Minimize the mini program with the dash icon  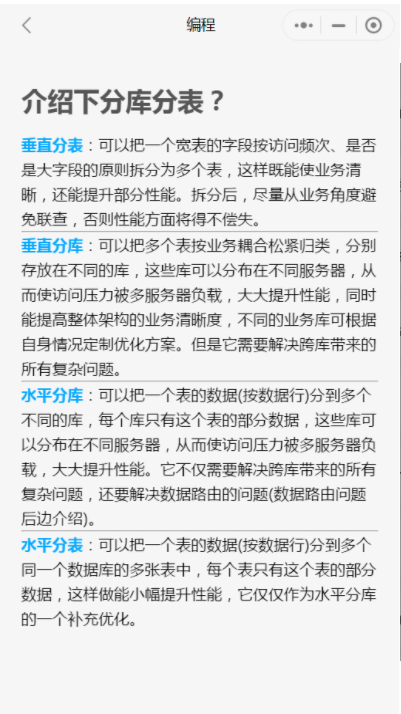click(x=339, y=26)
